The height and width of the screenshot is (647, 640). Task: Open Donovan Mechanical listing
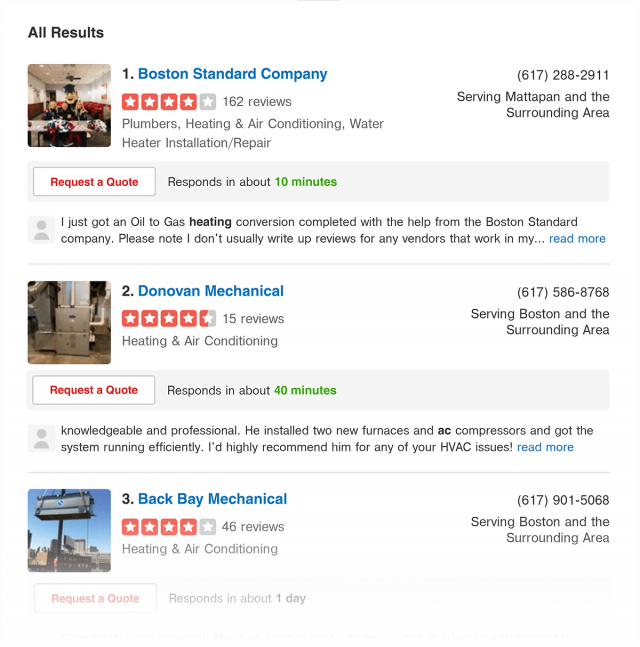[210, 291]
